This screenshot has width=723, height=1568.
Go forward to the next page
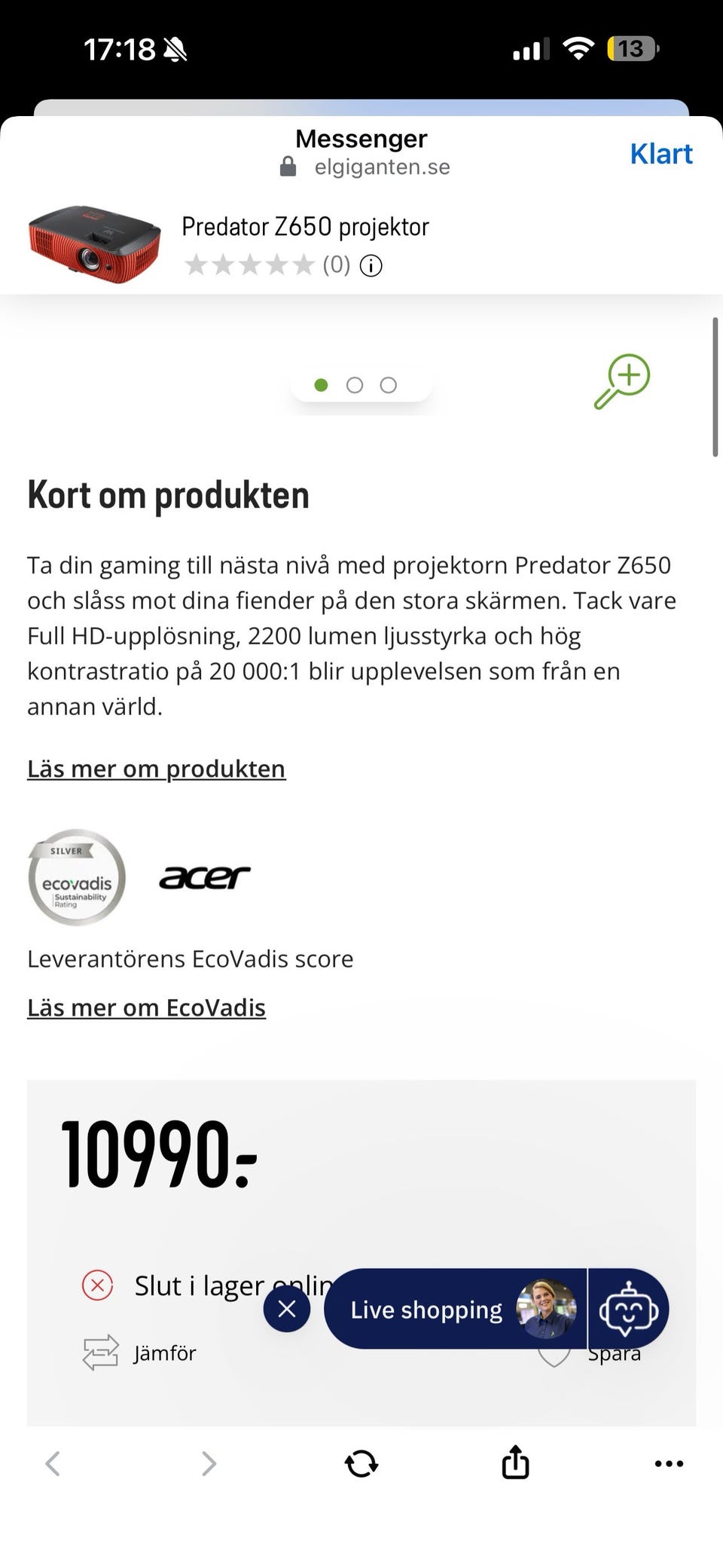pyautogui.click(x=209, y=1463)
